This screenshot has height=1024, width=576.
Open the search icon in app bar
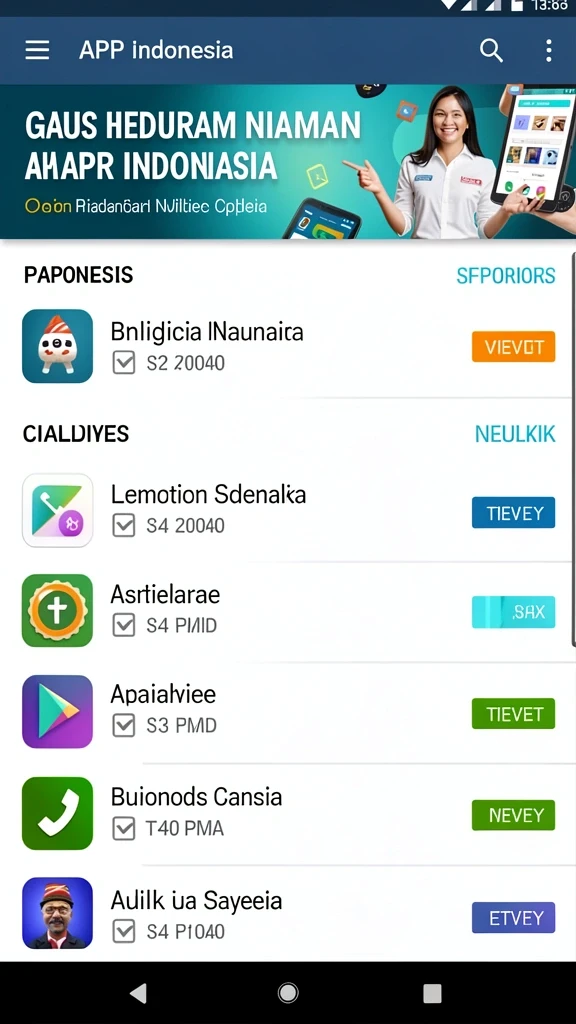(491, 50)
